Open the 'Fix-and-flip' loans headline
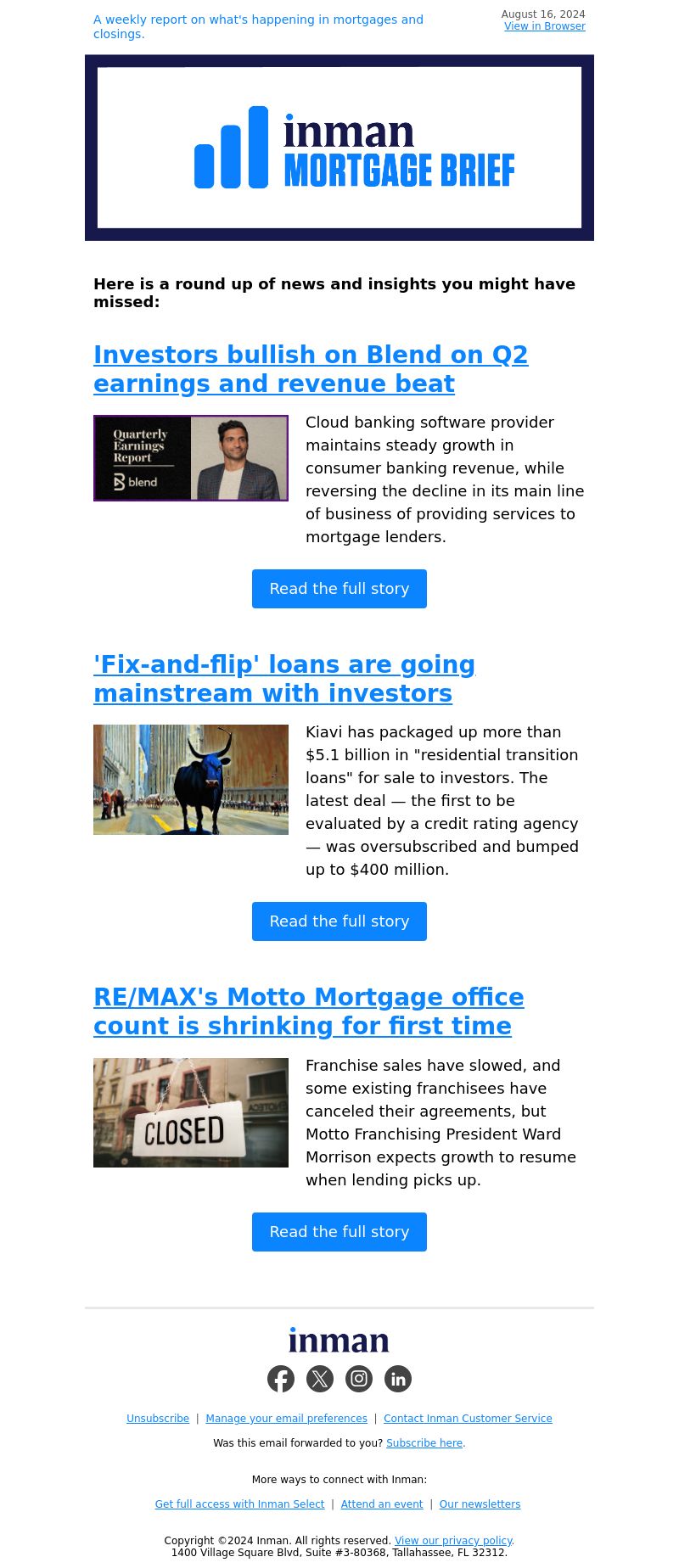This screenshot has height=1568, width=679. click(x=283, y=679)
